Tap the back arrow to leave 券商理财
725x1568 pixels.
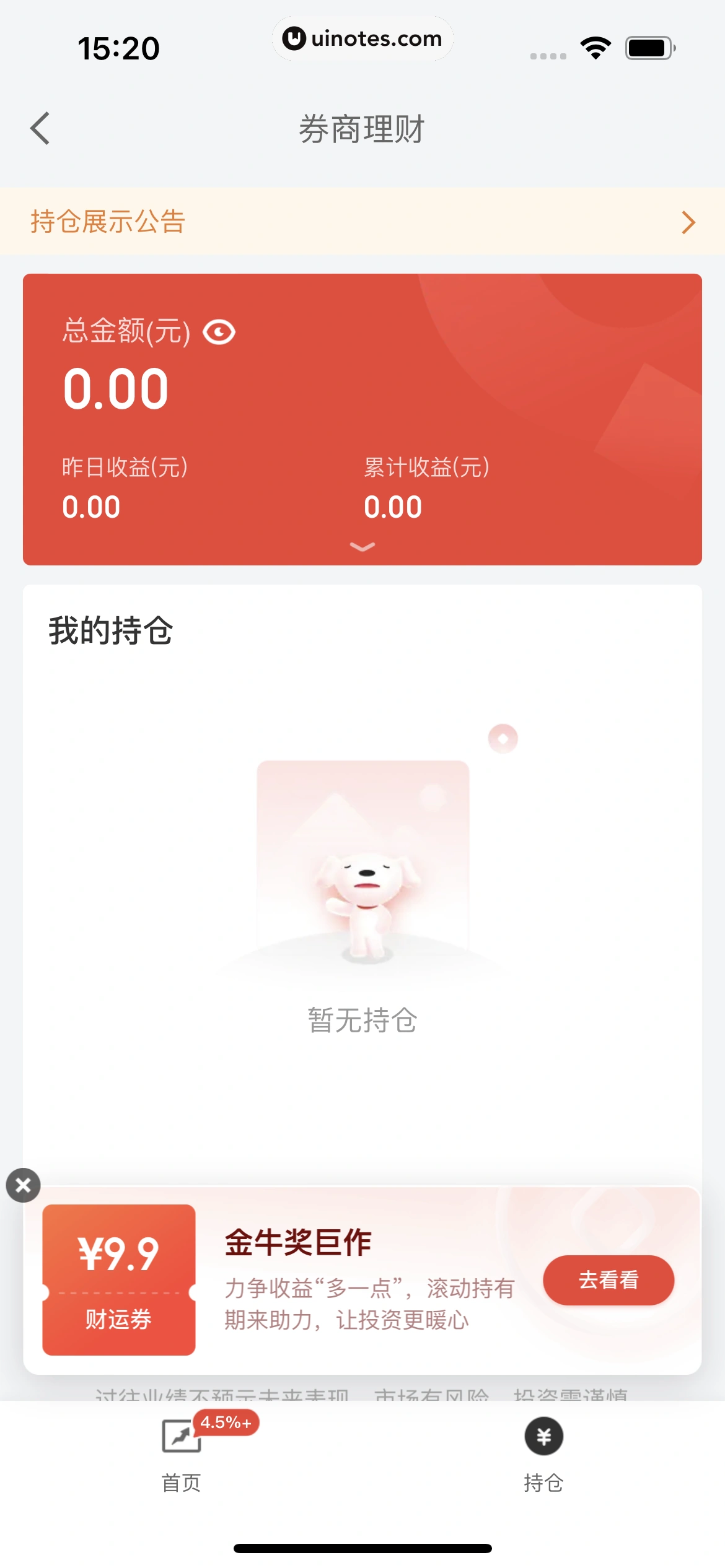pos(40,128)
